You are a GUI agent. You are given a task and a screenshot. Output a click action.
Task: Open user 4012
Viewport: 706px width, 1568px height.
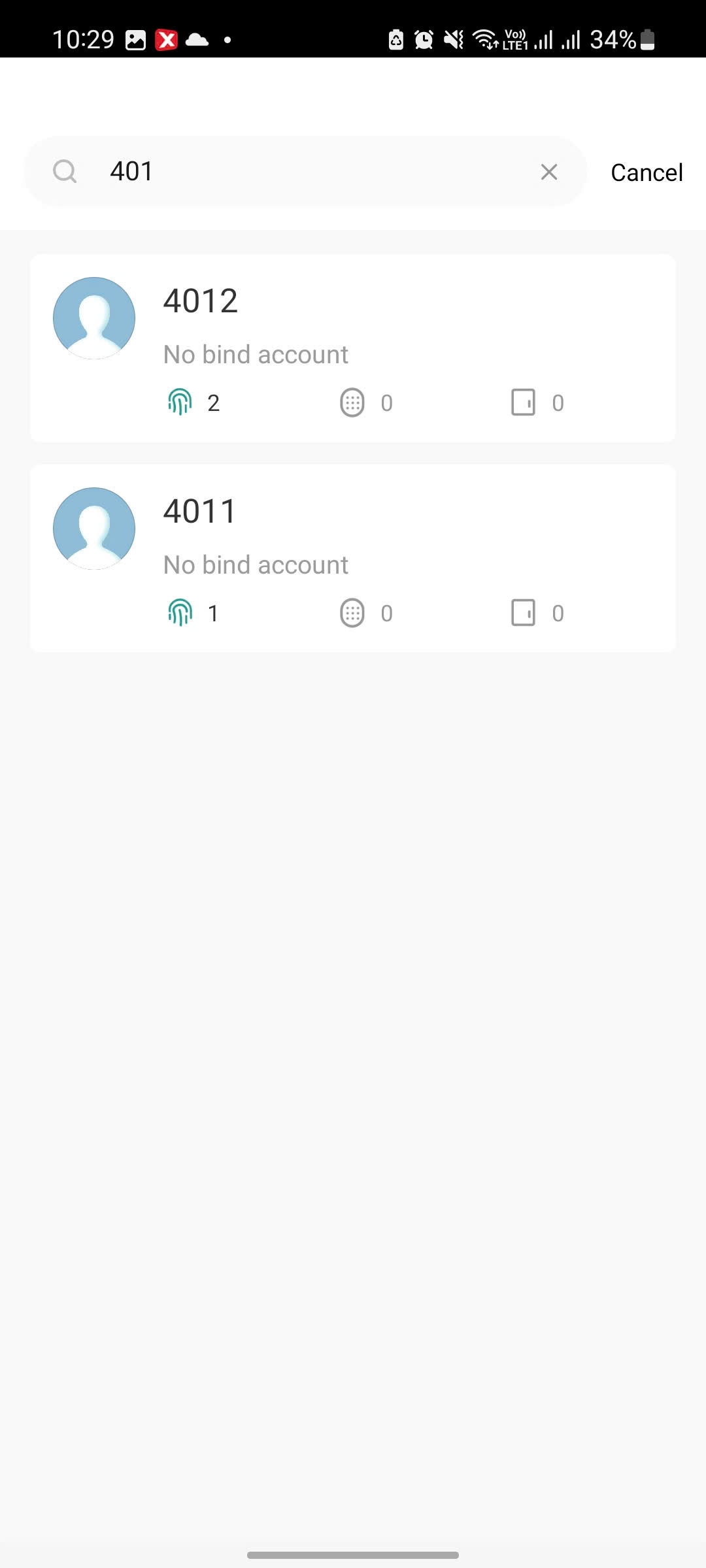pos(353,348)
